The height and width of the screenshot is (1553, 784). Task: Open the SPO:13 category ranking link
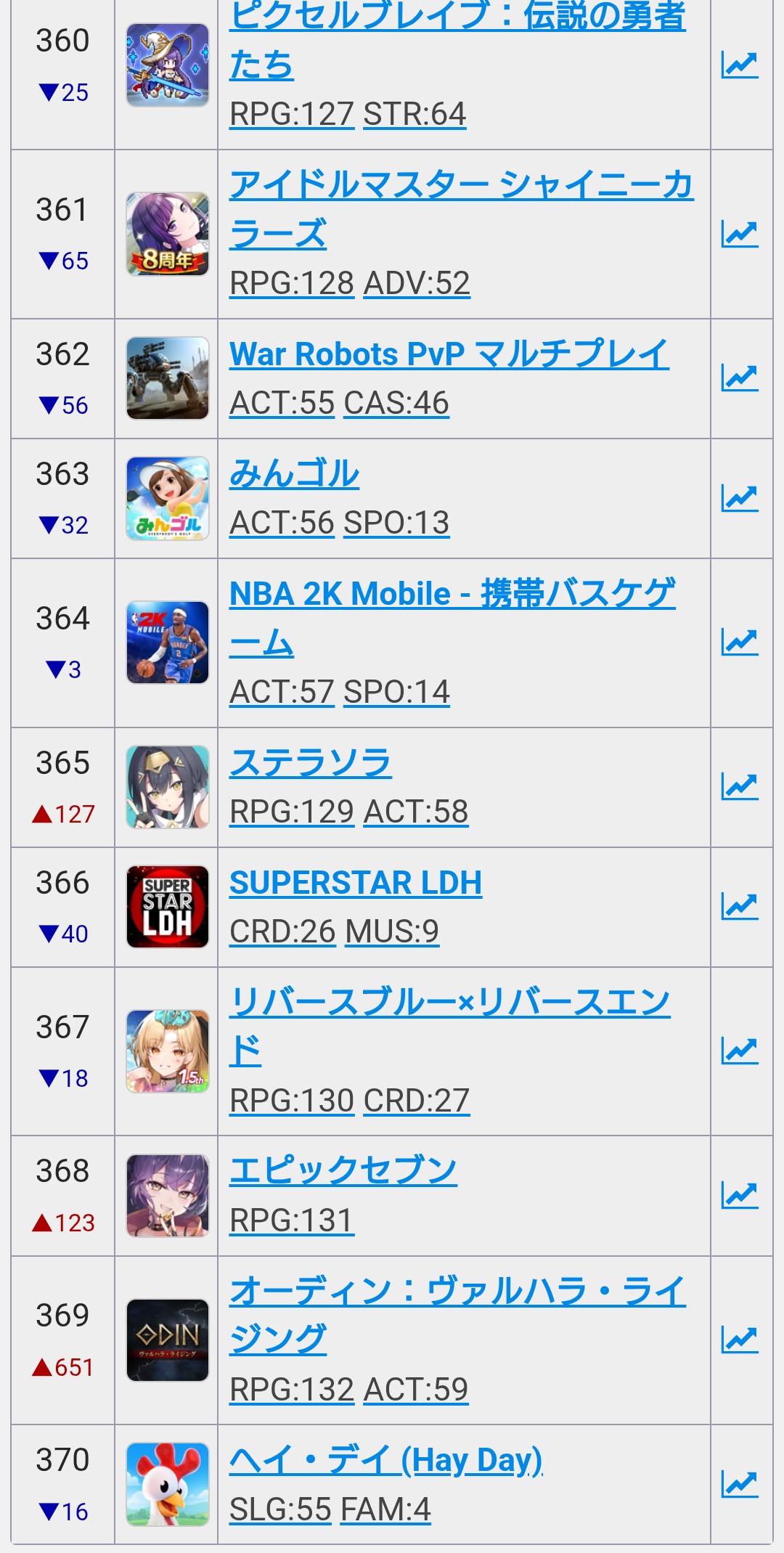click(396, 523)
